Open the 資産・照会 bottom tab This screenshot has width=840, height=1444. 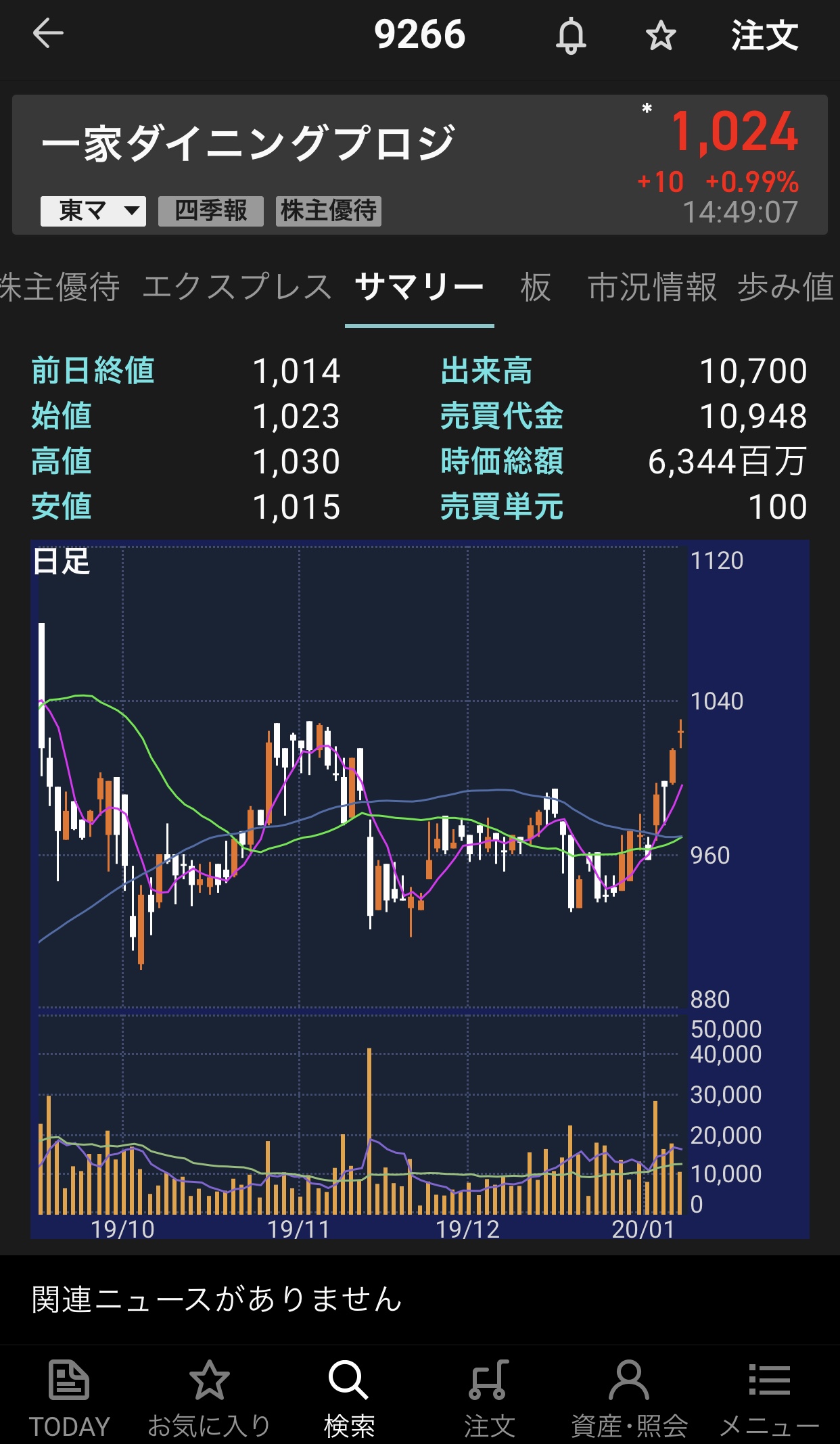629,1397
